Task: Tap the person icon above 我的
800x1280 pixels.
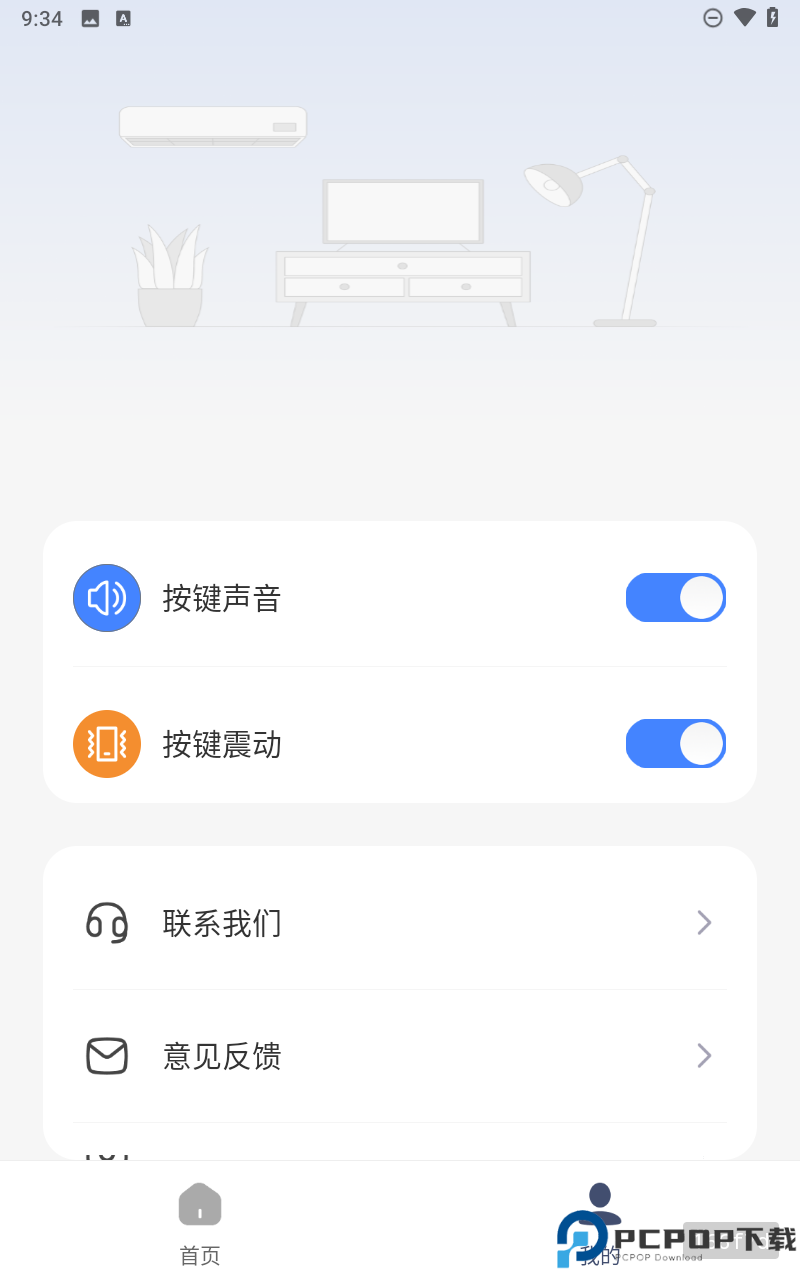Action: (599, 1197)
